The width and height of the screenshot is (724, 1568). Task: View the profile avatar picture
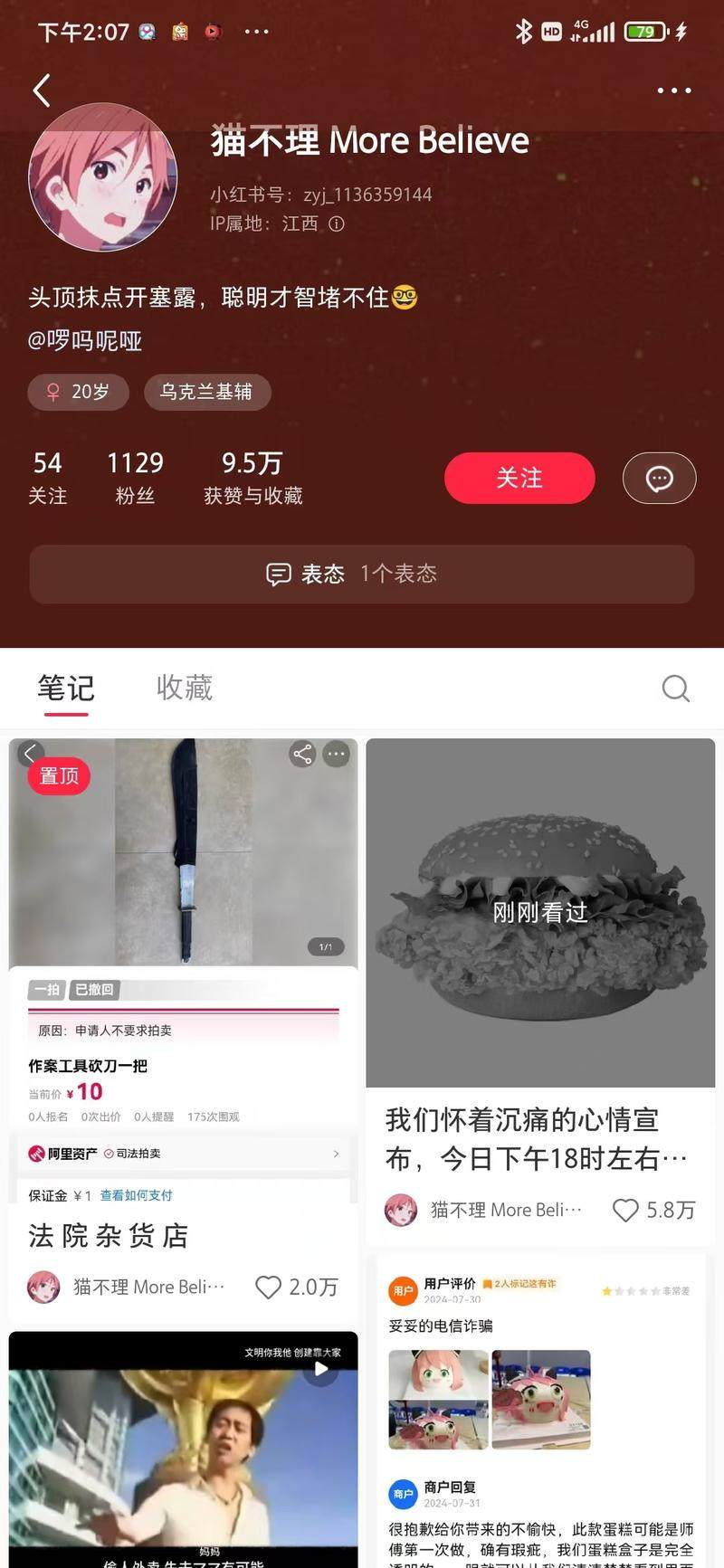click(x=102, y=177)
